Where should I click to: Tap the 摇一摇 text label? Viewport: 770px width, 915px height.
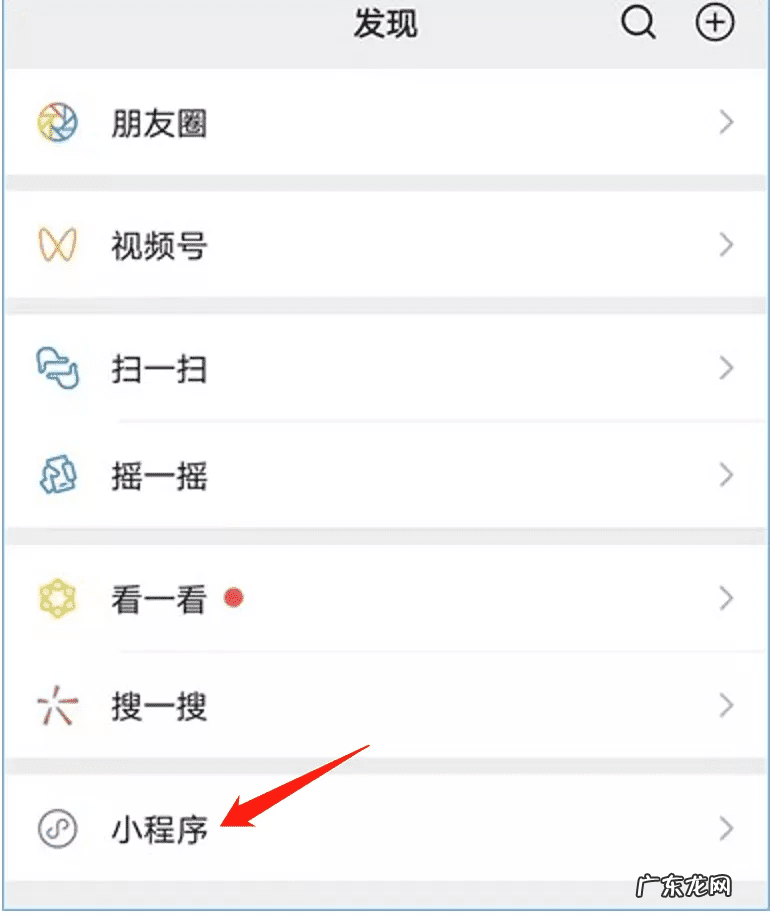coord(160,476)
